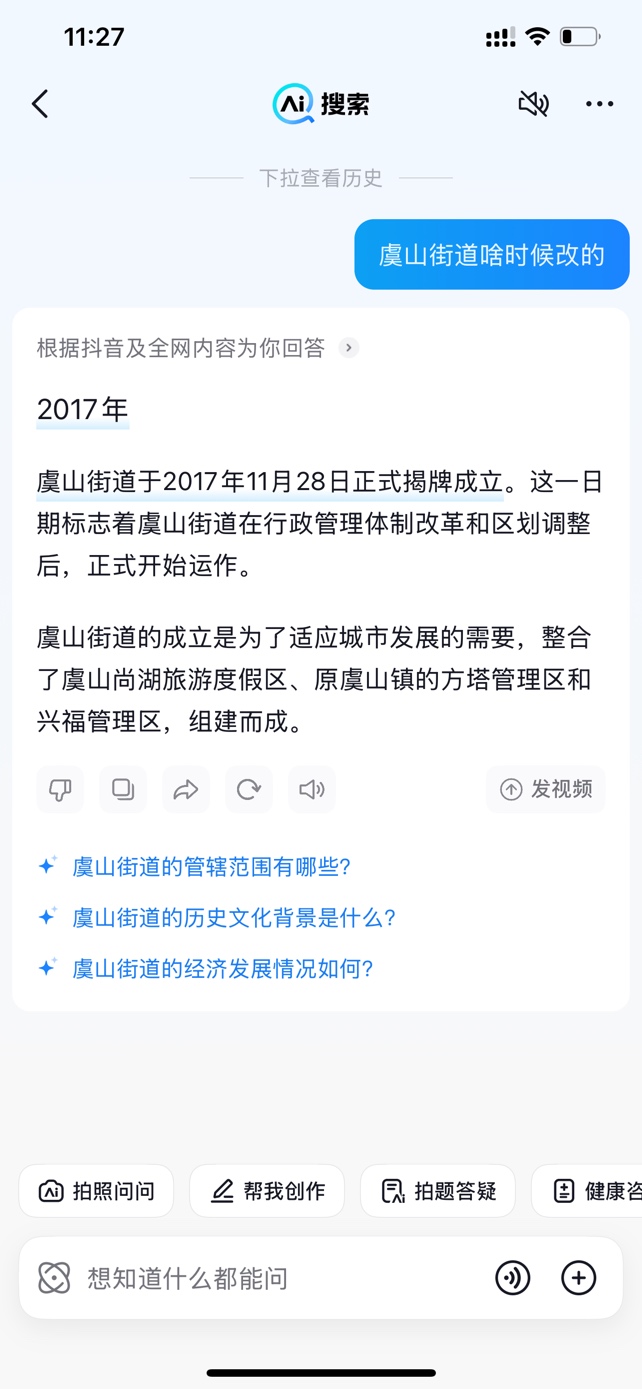Select the 拍题答疑 chip
642x1389 pixels.
[x=438, y=1191]
